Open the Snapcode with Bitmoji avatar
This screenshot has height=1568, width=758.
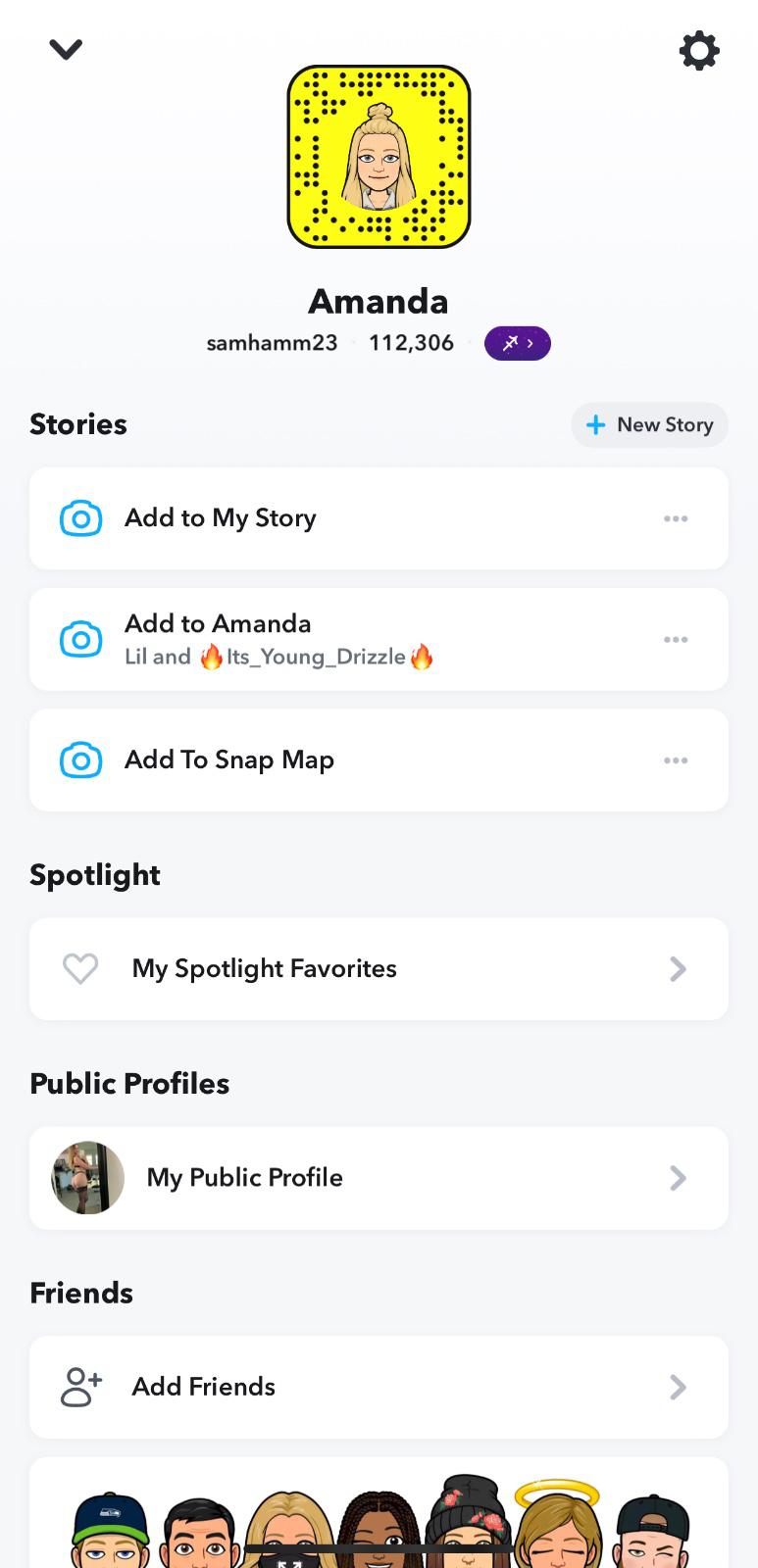pos(379,157)
